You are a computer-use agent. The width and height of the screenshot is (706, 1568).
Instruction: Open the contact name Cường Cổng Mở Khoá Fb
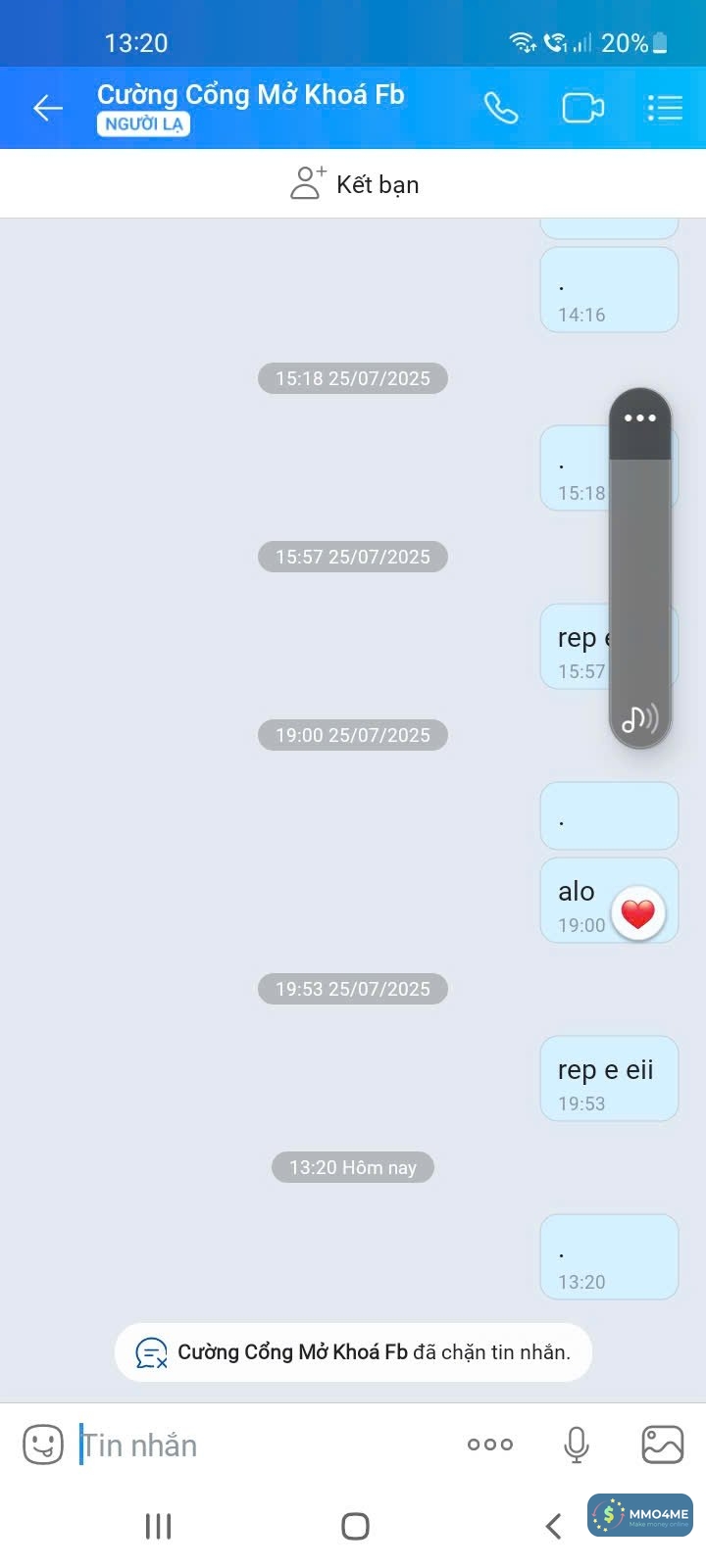(250, 95)
